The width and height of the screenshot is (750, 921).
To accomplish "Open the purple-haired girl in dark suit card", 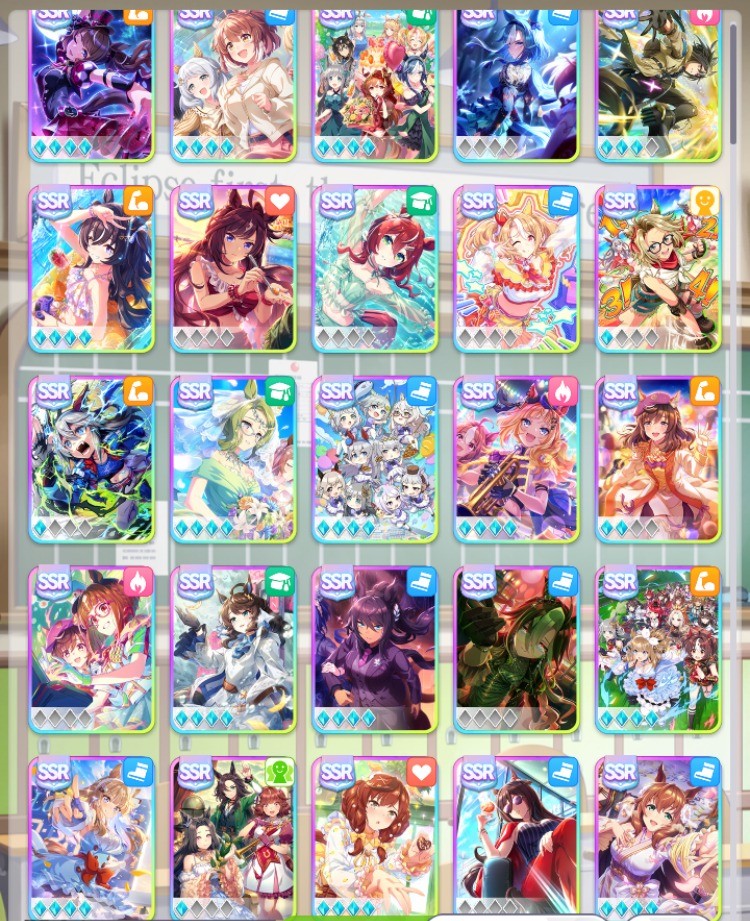I will pyautogui.click(x=375, y=649).
